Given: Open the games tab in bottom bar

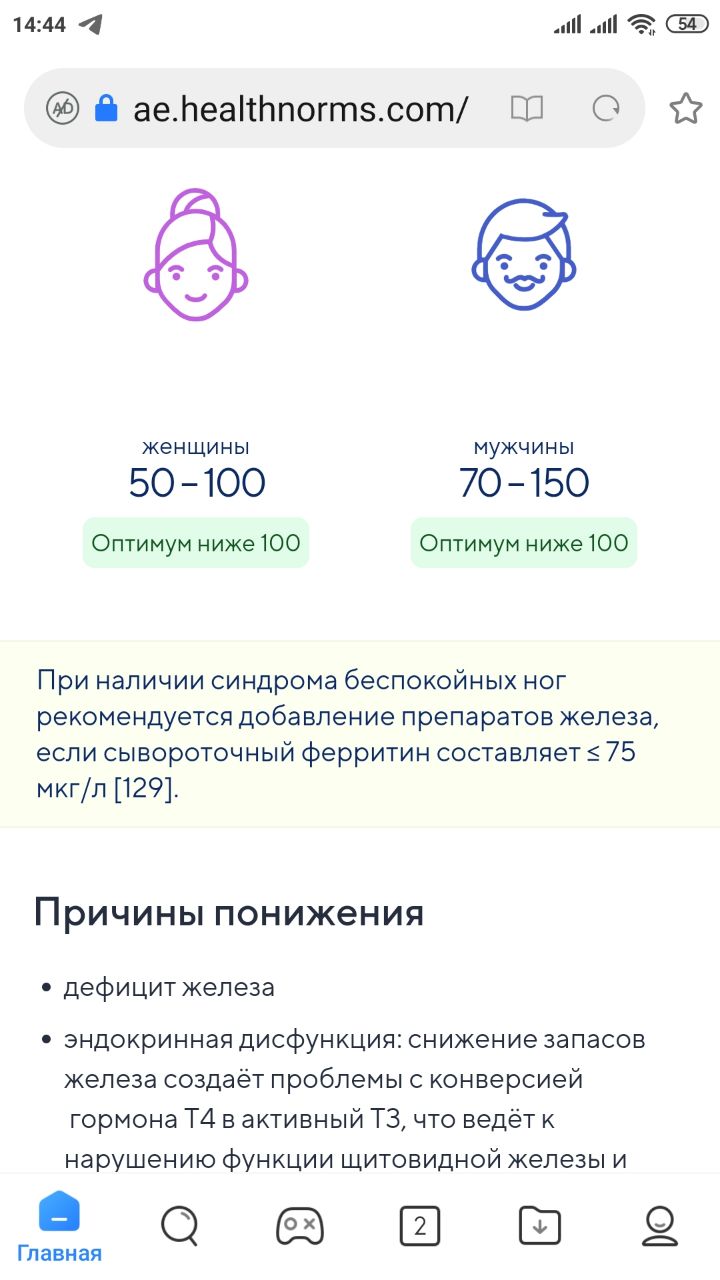Looking at the screenshot, I should [x=300, y=1225].
